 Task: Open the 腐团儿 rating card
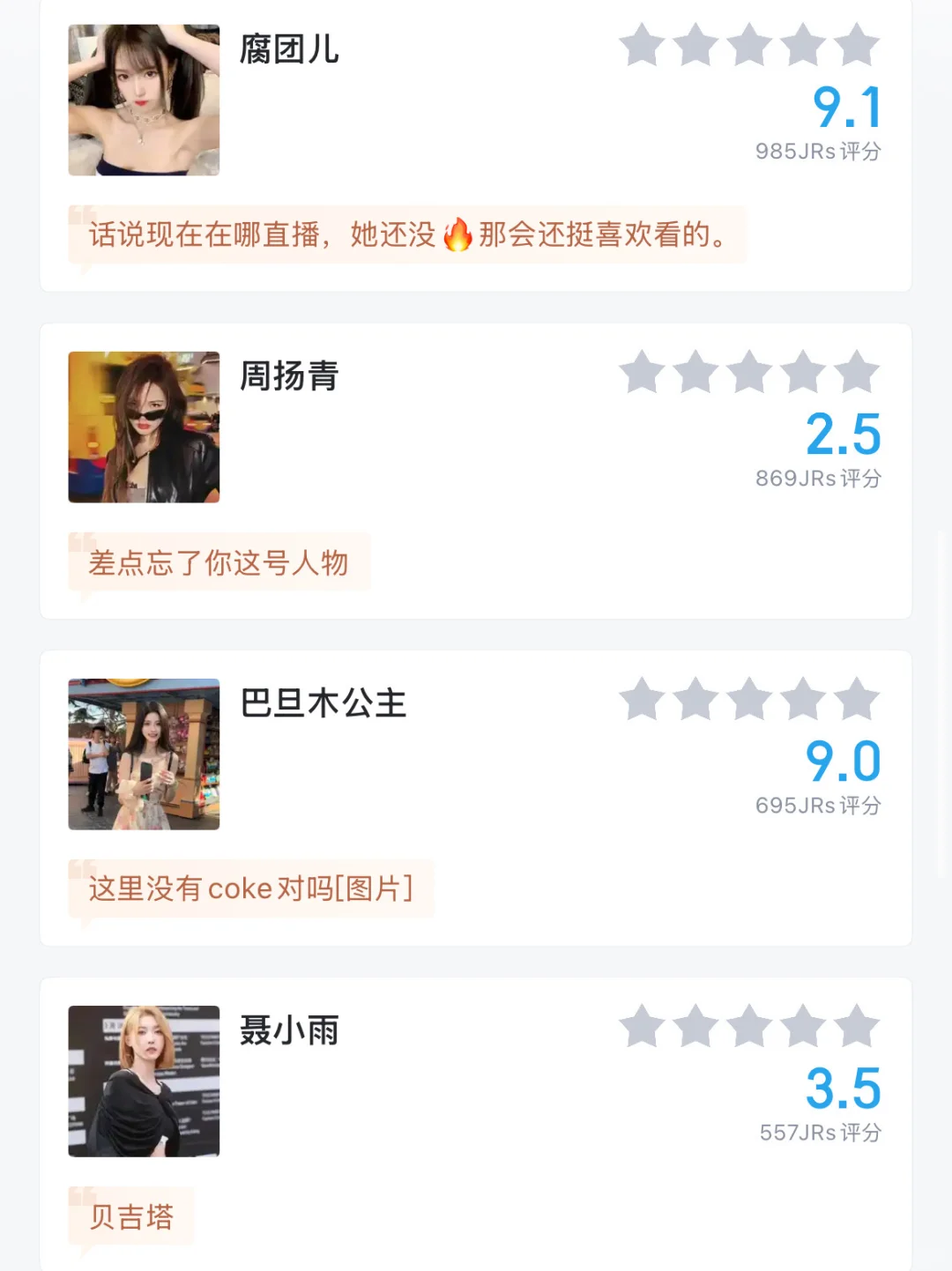(x=289, y=49)
